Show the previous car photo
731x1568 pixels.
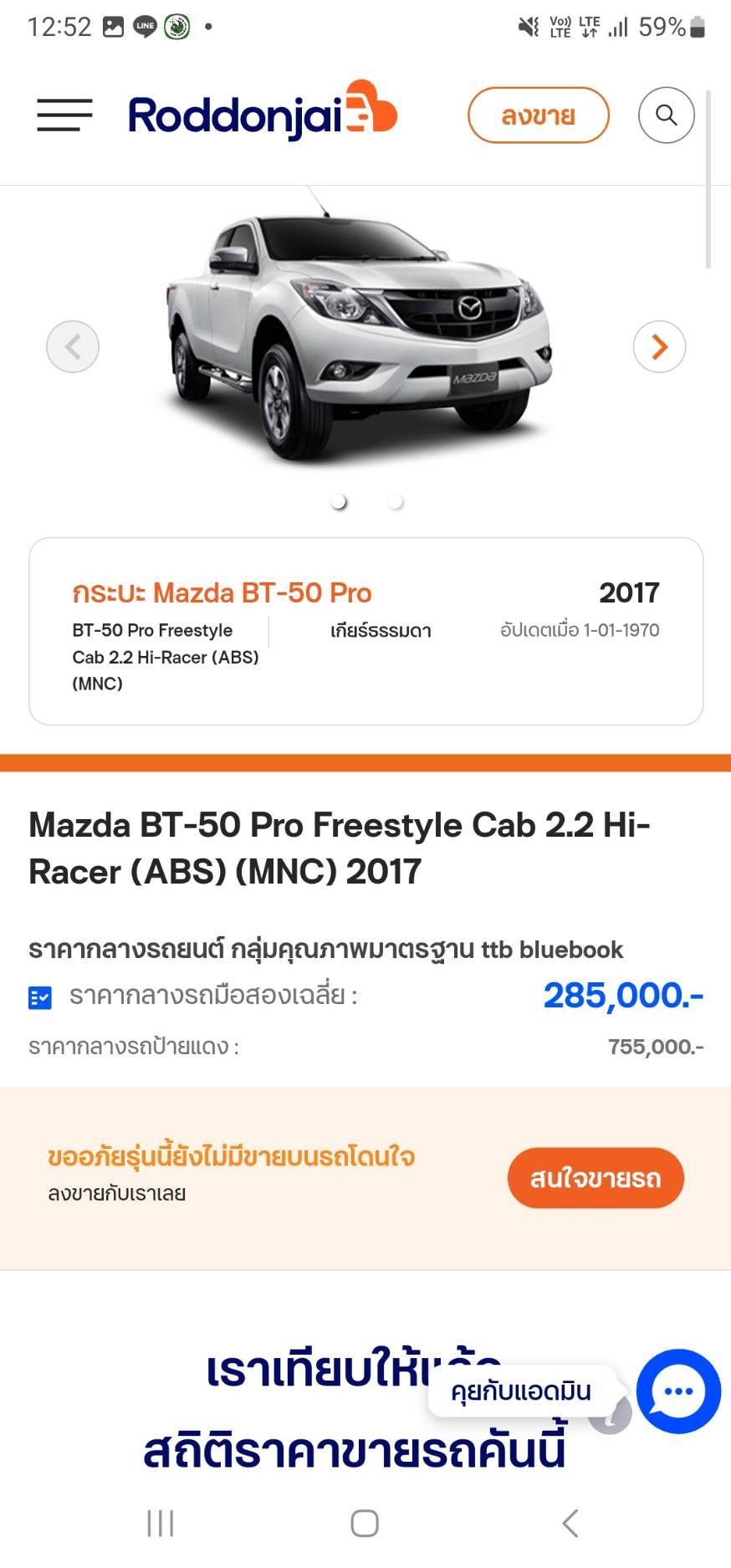[73, 346]
